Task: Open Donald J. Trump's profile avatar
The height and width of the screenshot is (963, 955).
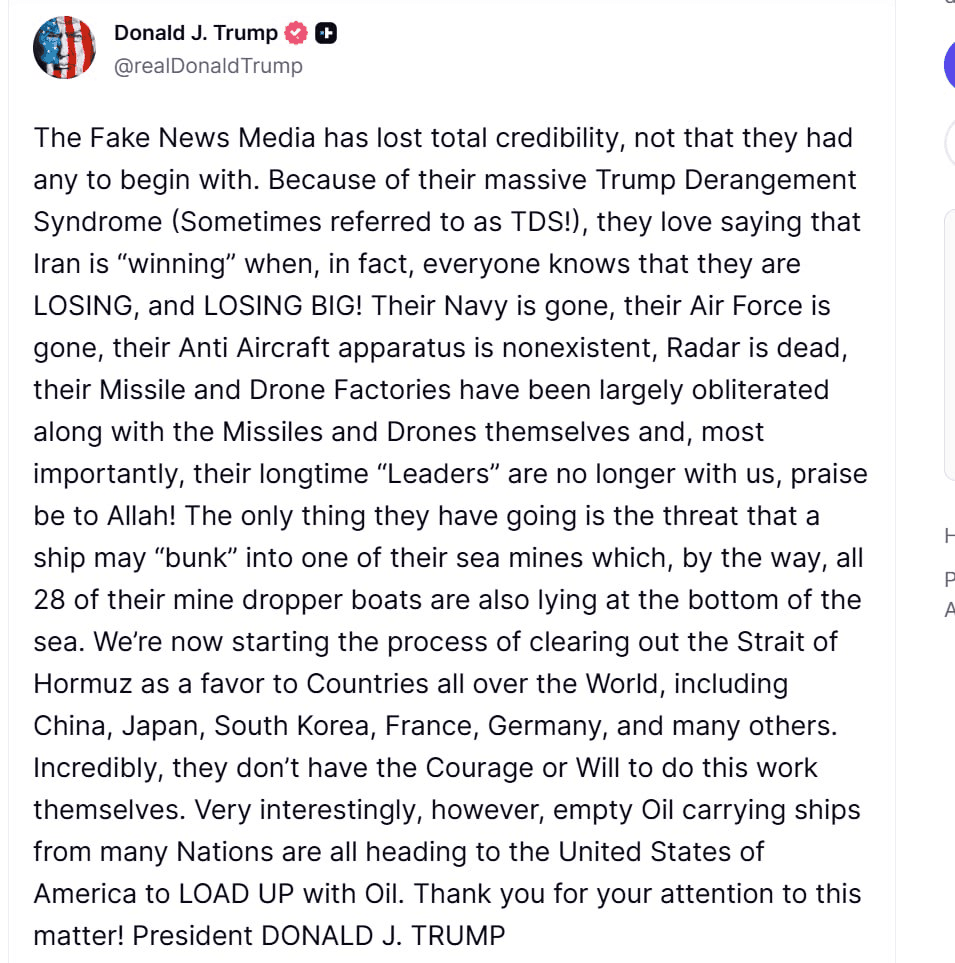Action: point(64,48)
